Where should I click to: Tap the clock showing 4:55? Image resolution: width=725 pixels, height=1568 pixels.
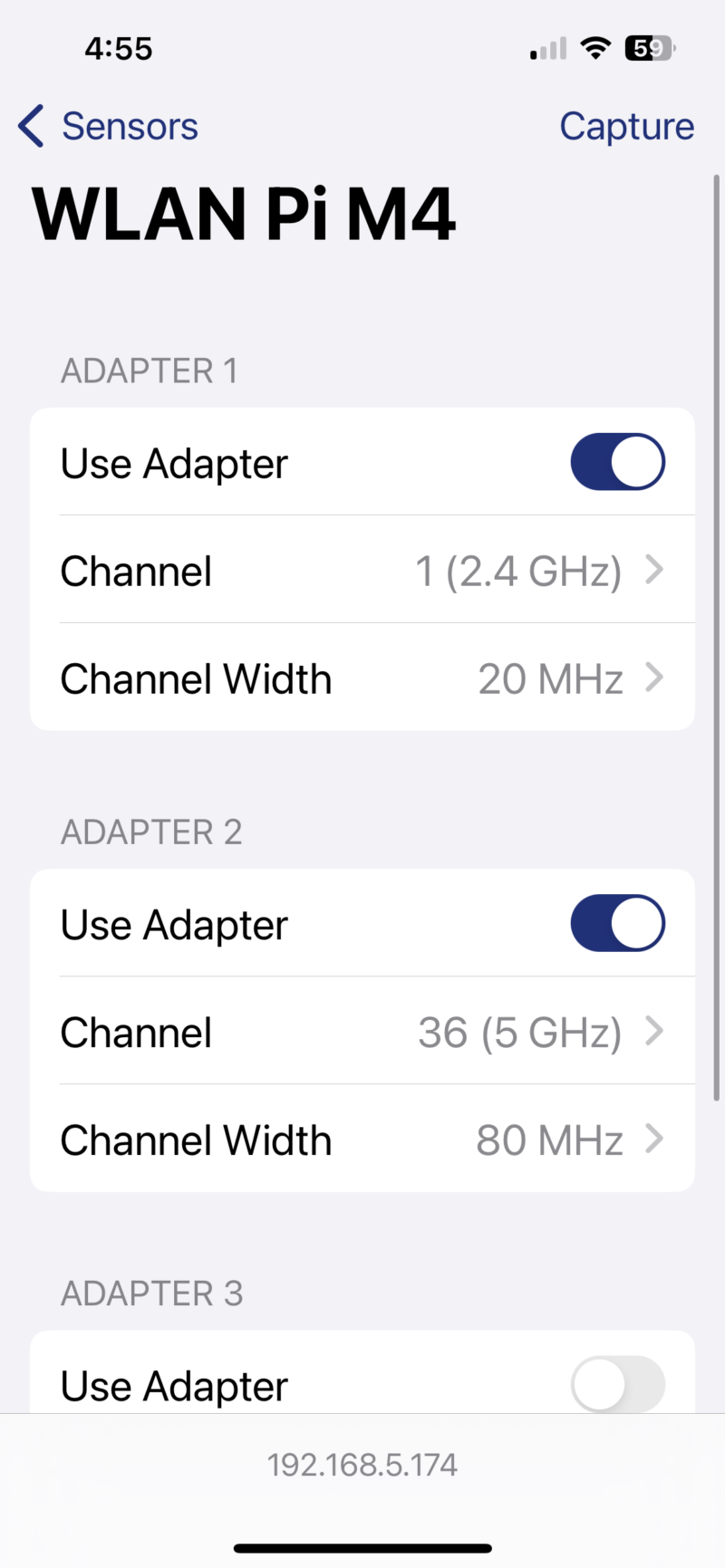(118, 48)
